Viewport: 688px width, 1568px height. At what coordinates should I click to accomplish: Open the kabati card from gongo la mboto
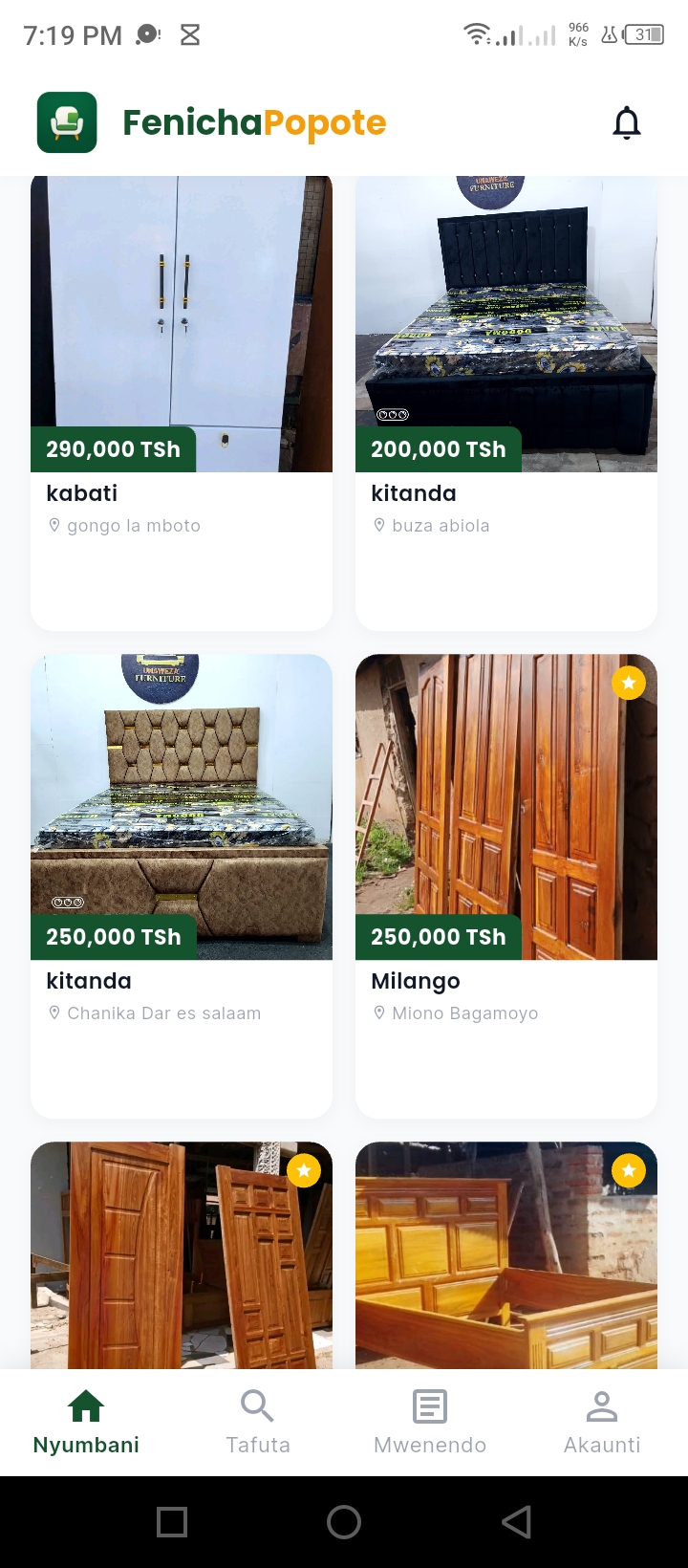point(182,403)
